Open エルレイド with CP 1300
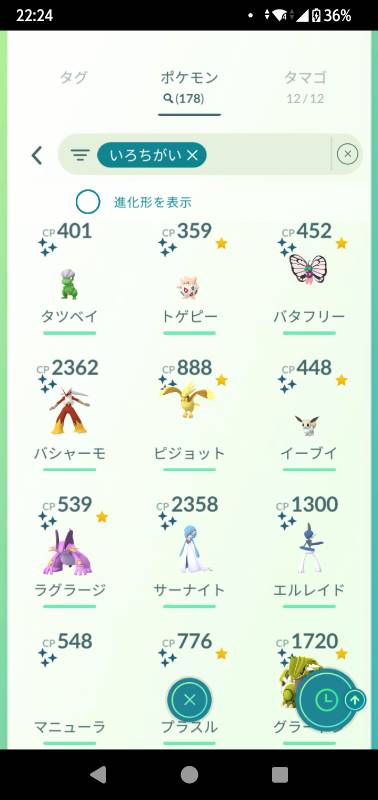The image size is (378, 800). coord(309,551)
